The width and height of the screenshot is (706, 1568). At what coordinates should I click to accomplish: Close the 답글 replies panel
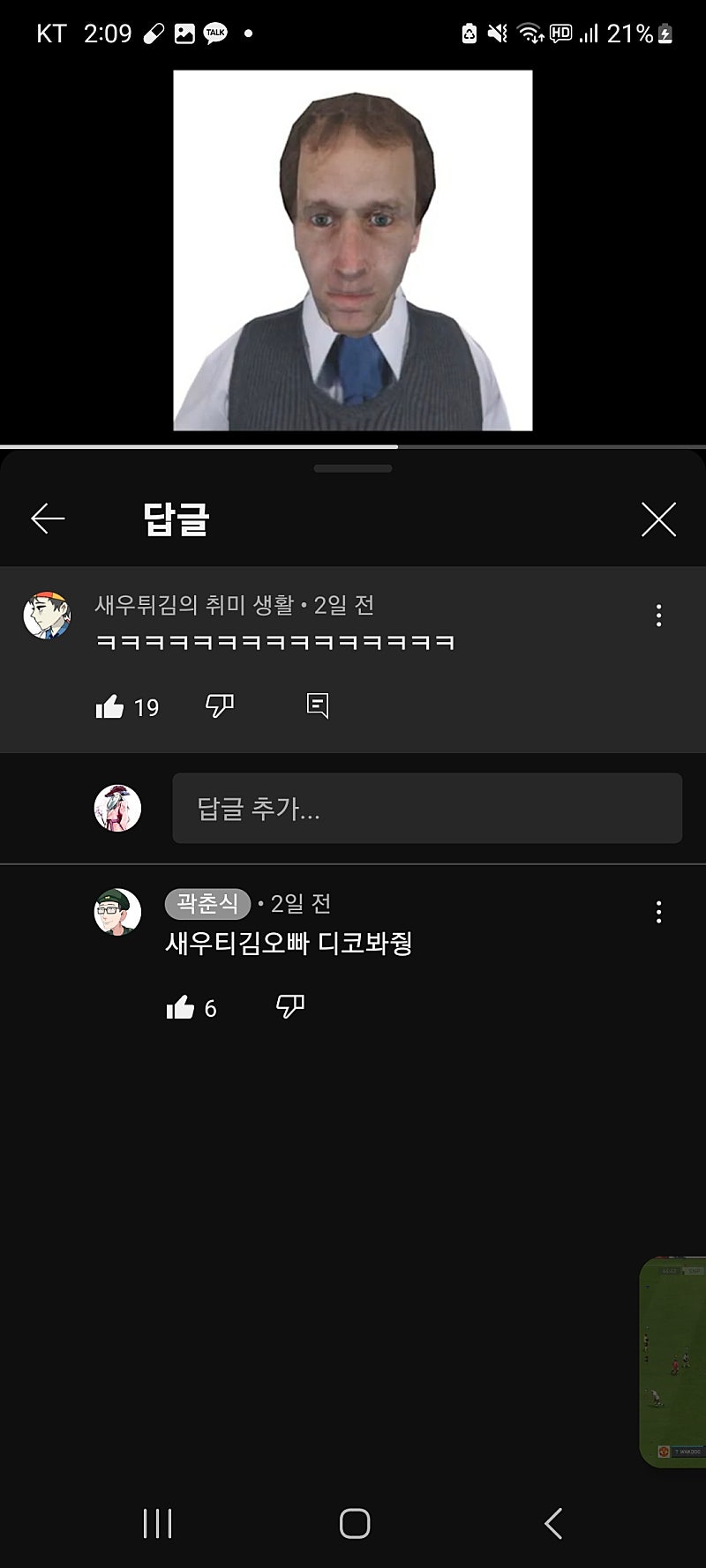(658, 519)
